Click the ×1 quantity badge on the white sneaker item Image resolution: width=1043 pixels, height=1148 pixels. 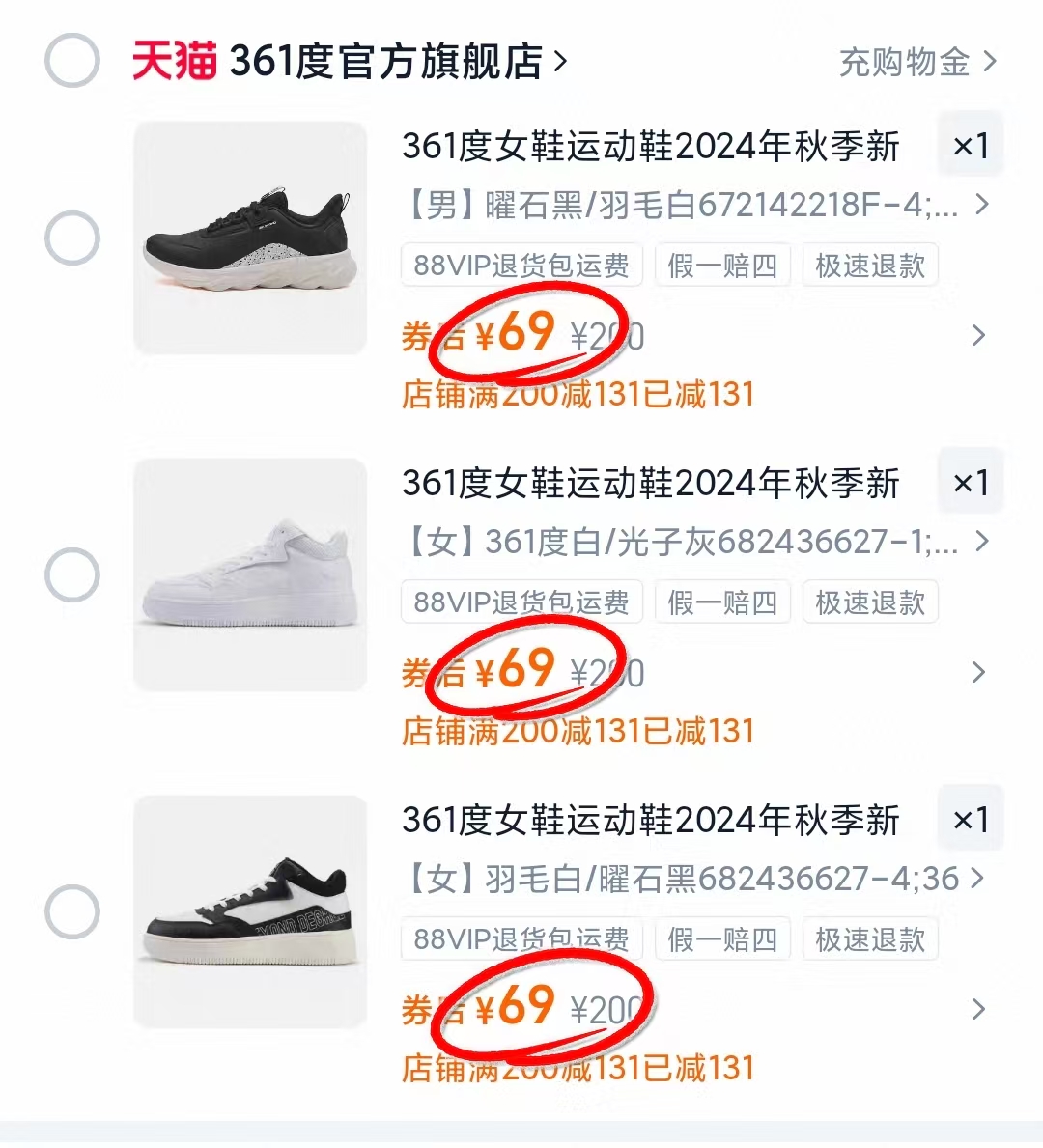(x=971, y=482)
